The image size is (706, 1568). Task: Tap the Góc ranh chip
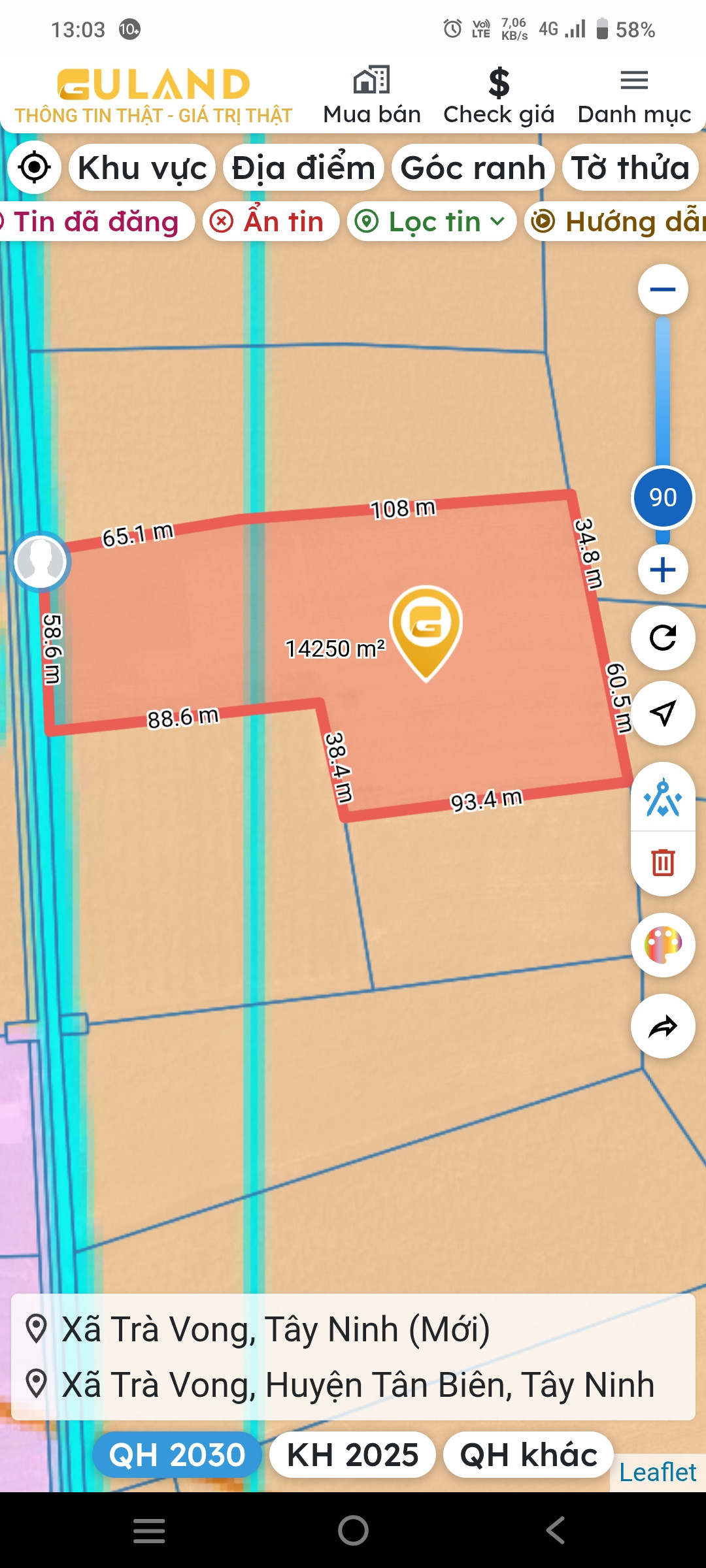(473, 168)
